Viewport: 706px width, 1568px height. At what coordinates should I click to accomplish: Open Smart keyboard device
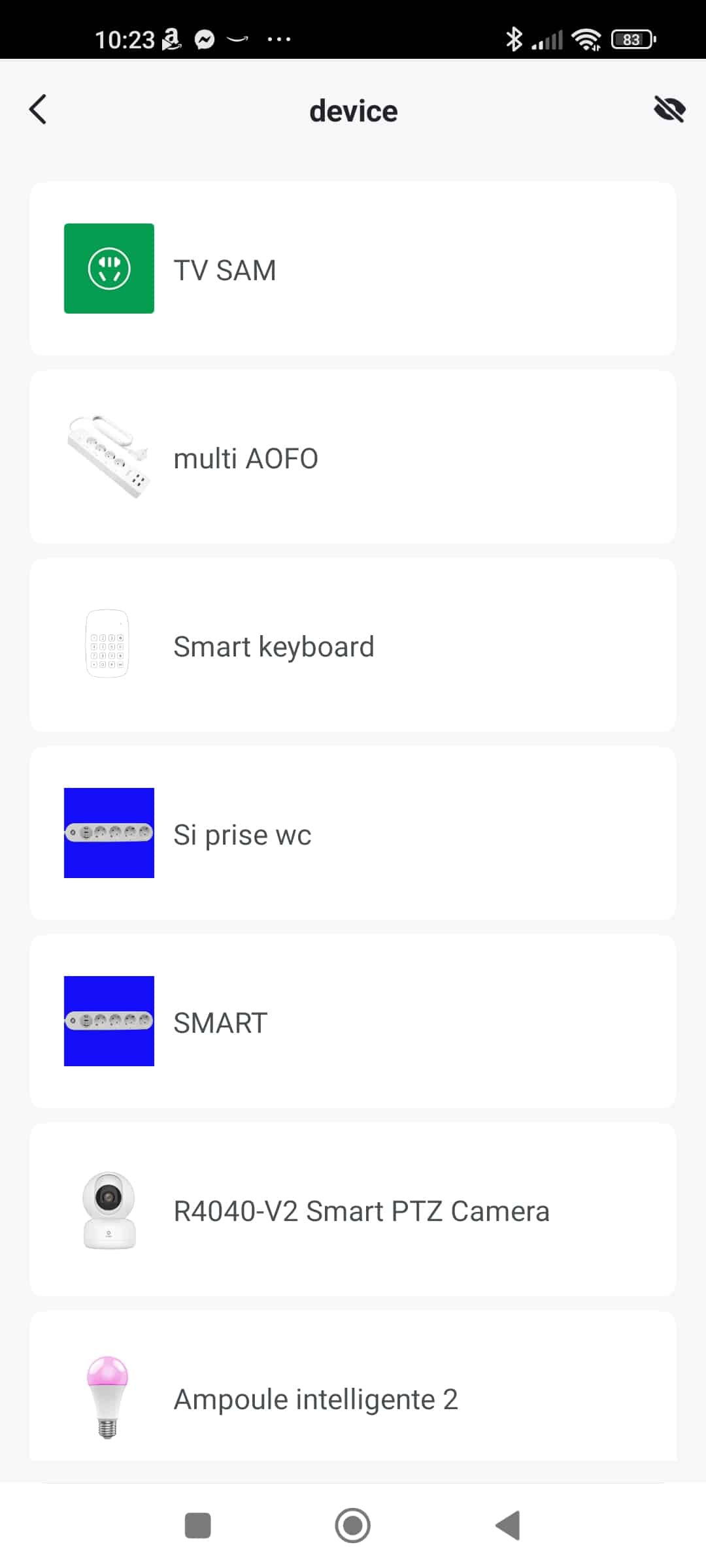point(353,645)
